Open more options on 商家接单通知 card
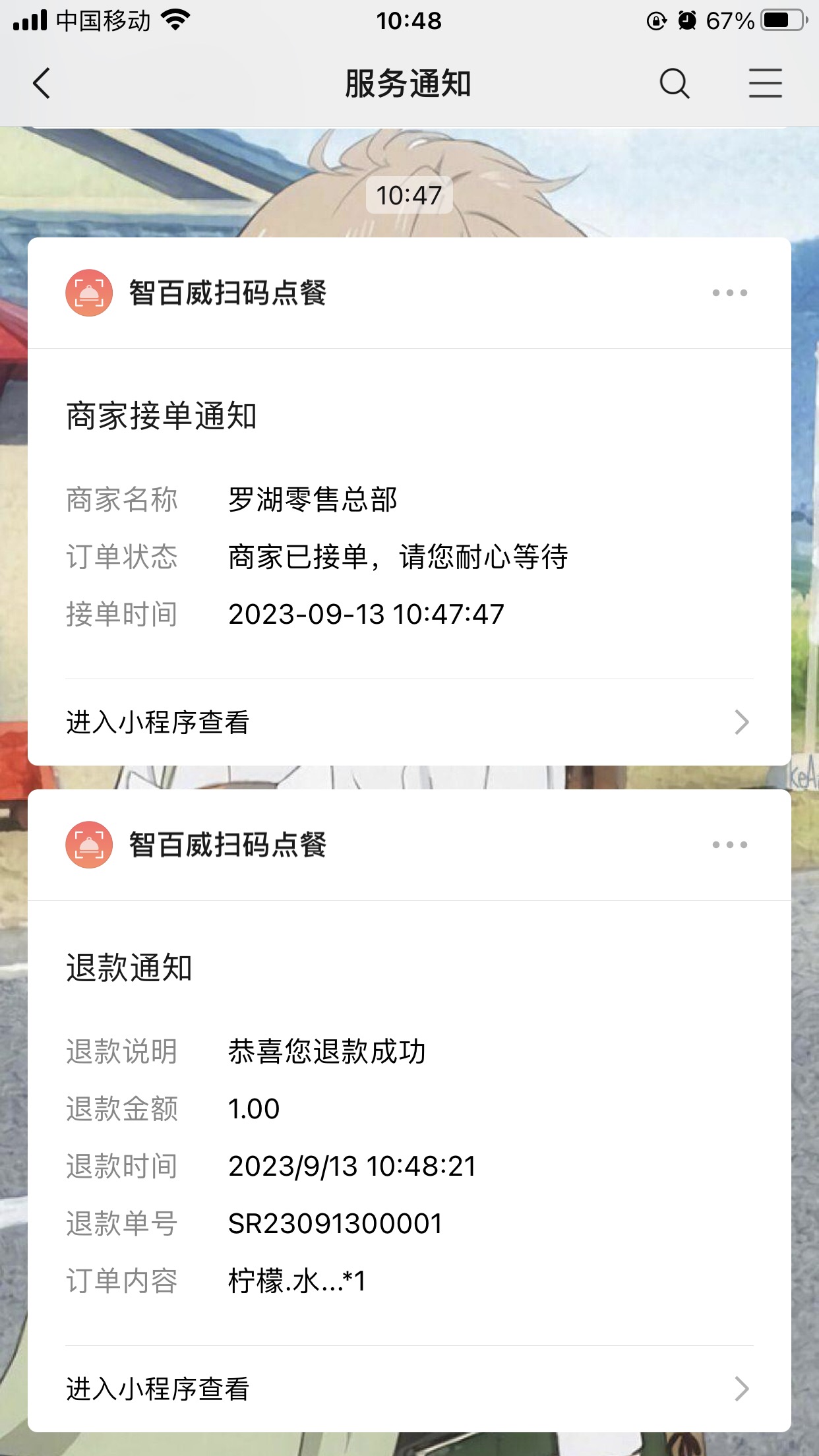Viewport: 819px width, 1456px height. tap(729, 293)
